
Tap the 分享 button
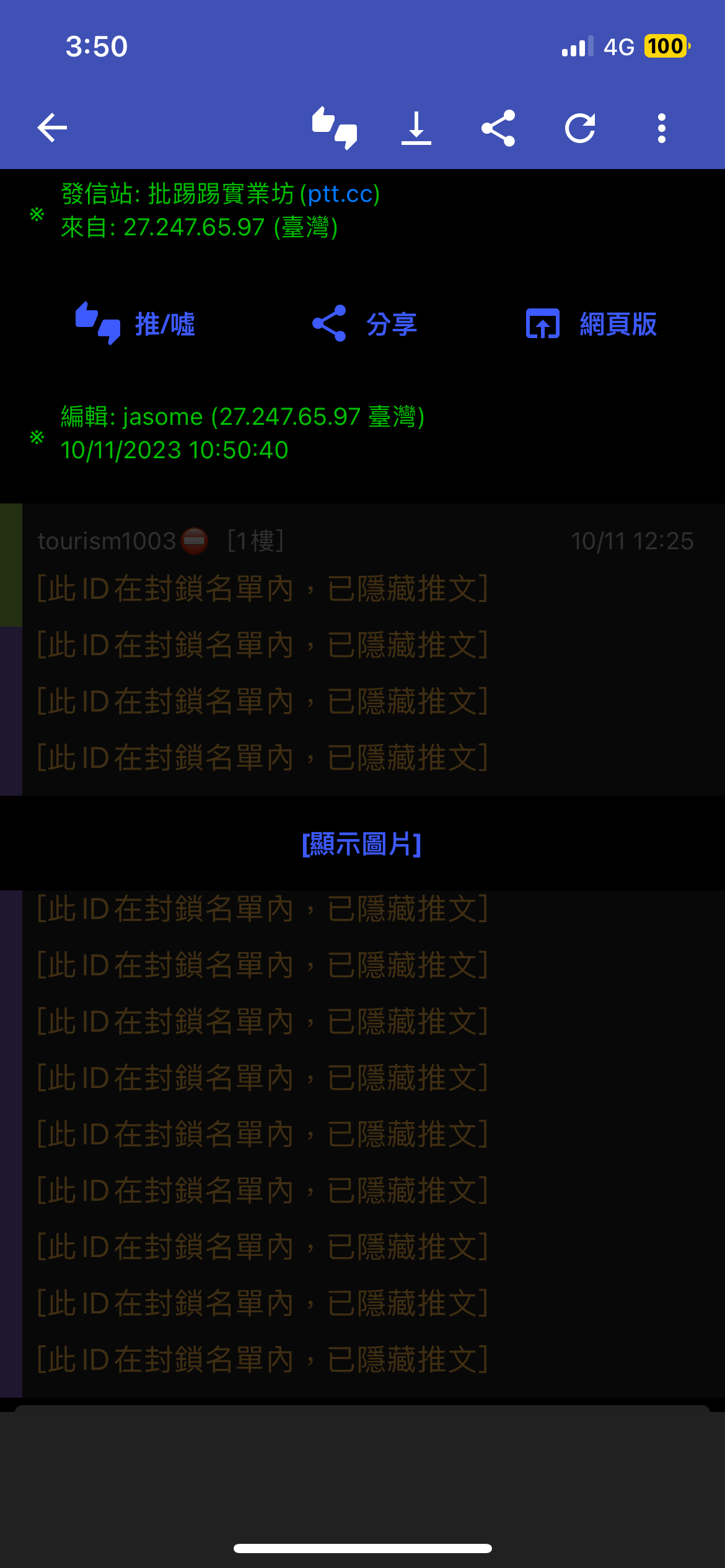[364, 324]
